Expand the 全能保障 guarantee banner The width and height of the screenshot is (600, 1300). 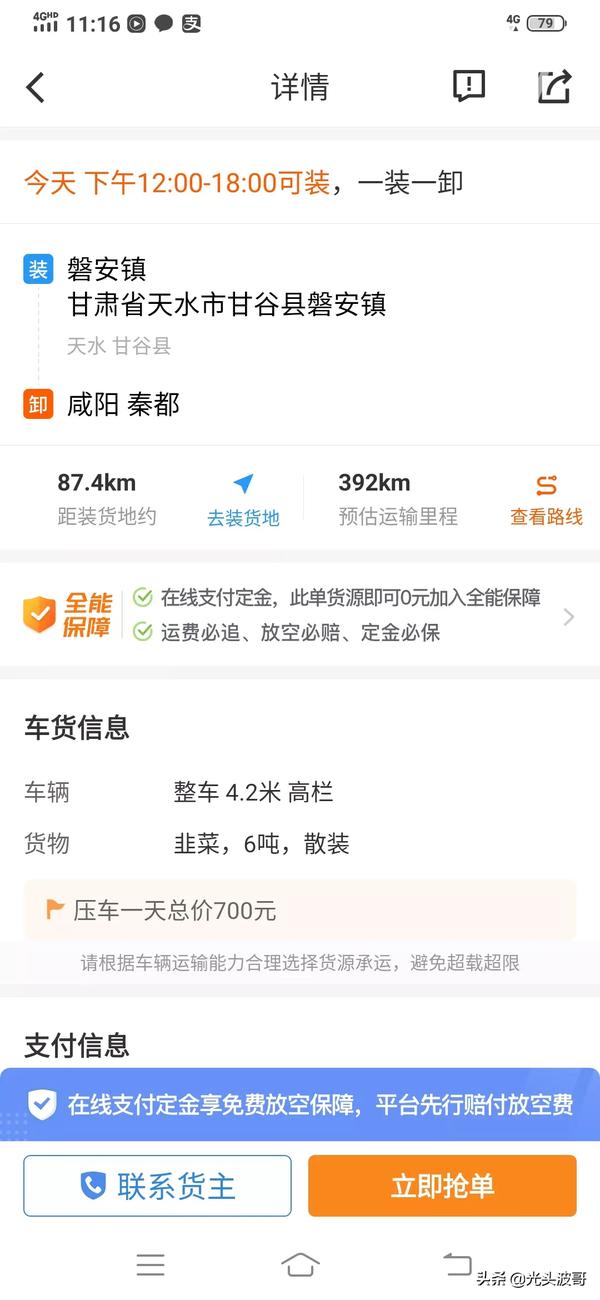pyautogui.click(x=300, y=615)
